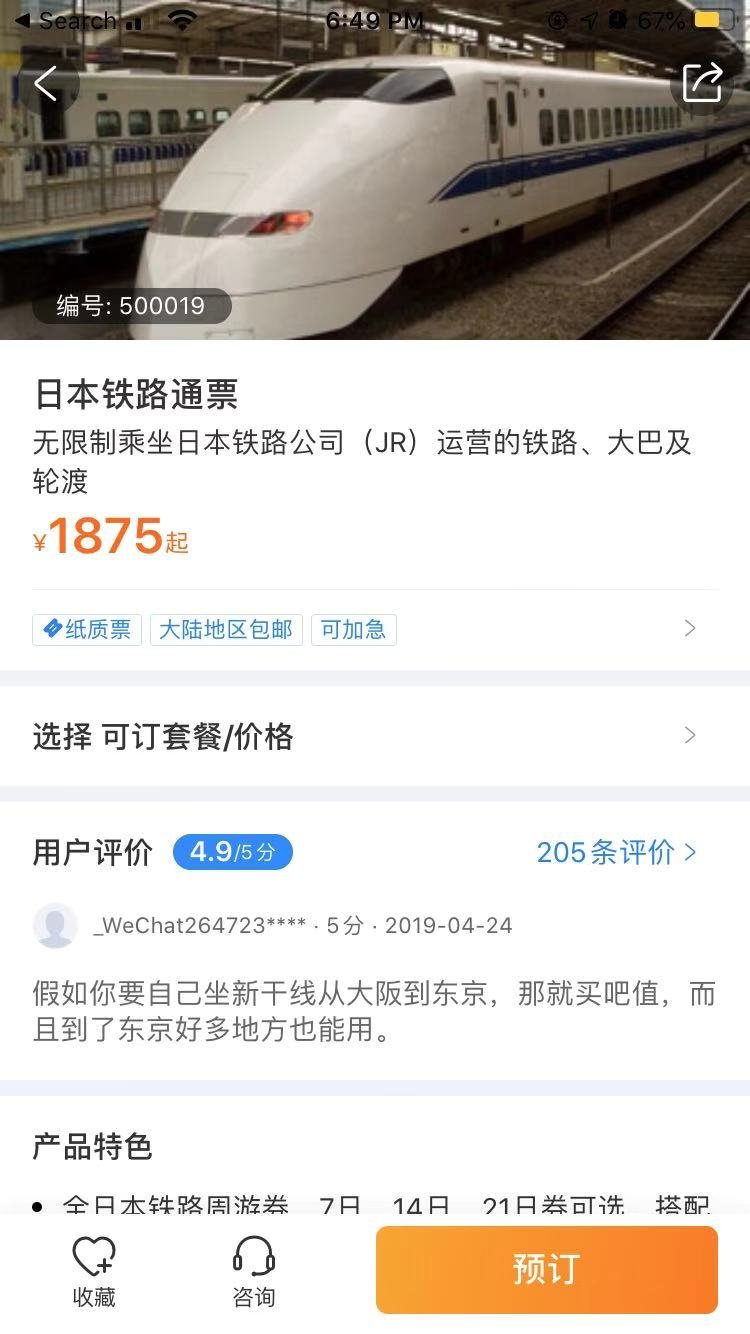
Task: View all 205条评价 reviews
Action: point(615,852)
